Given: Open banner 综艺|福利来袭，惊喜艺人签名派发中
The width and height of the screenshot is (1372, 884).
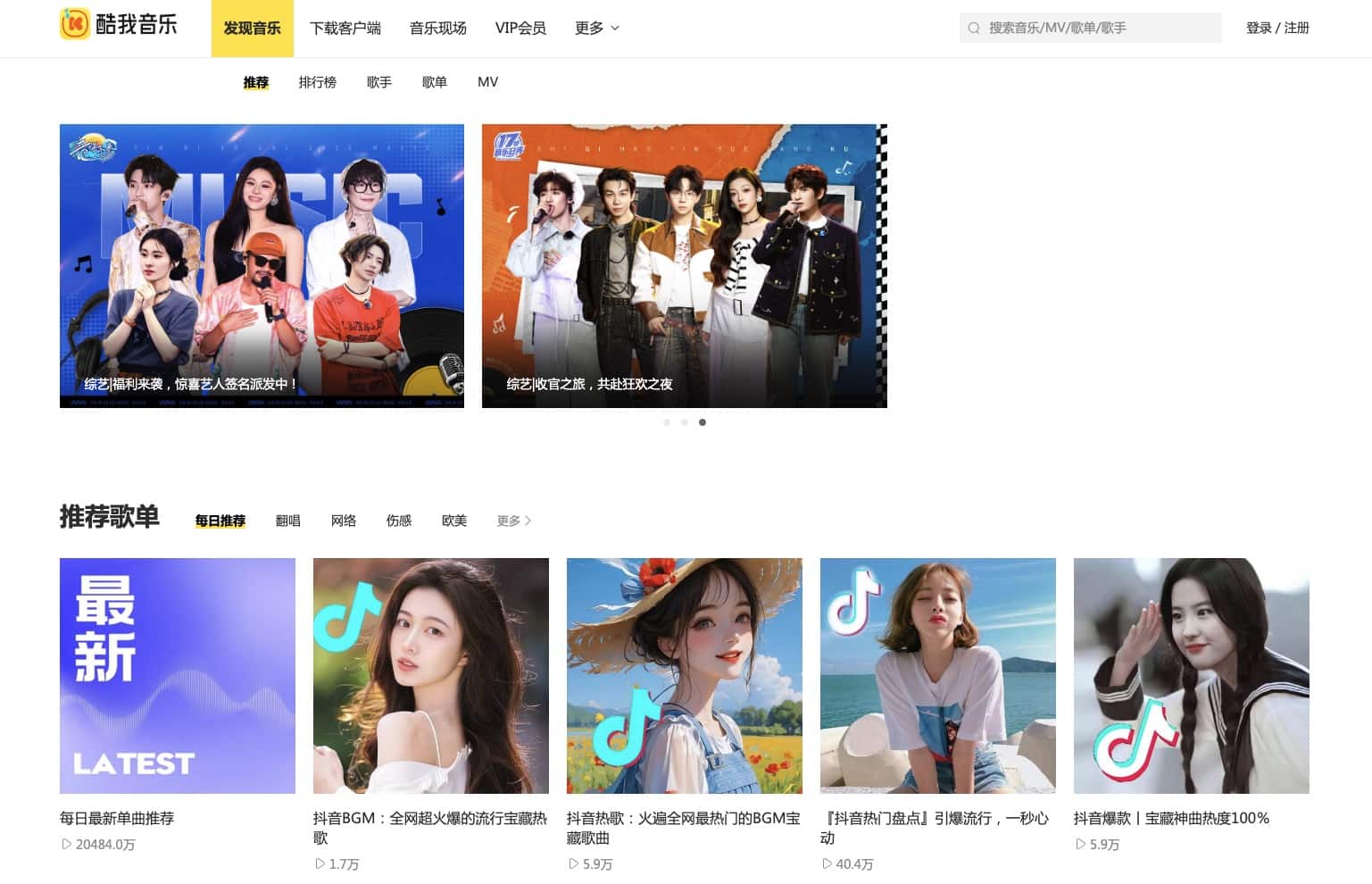Looking at the screenshot, I should point(262,265).
